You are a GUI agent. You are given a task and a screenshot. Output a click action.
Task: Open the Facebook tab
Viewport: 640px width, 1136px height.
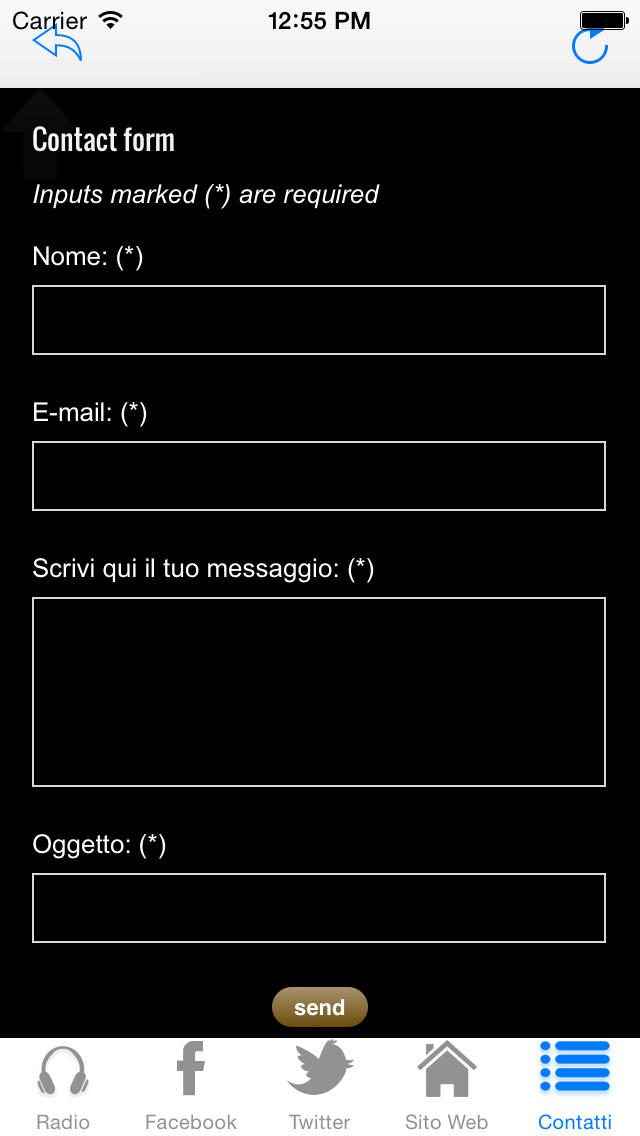pyautogui.click(x=191, y=1087)
